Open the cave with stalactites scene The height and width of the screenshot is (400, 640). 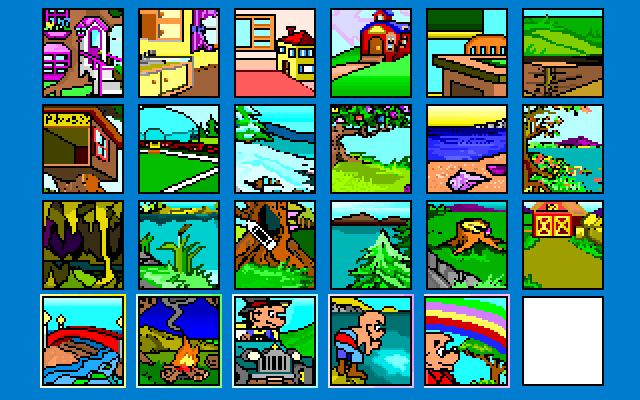point(83,243)
